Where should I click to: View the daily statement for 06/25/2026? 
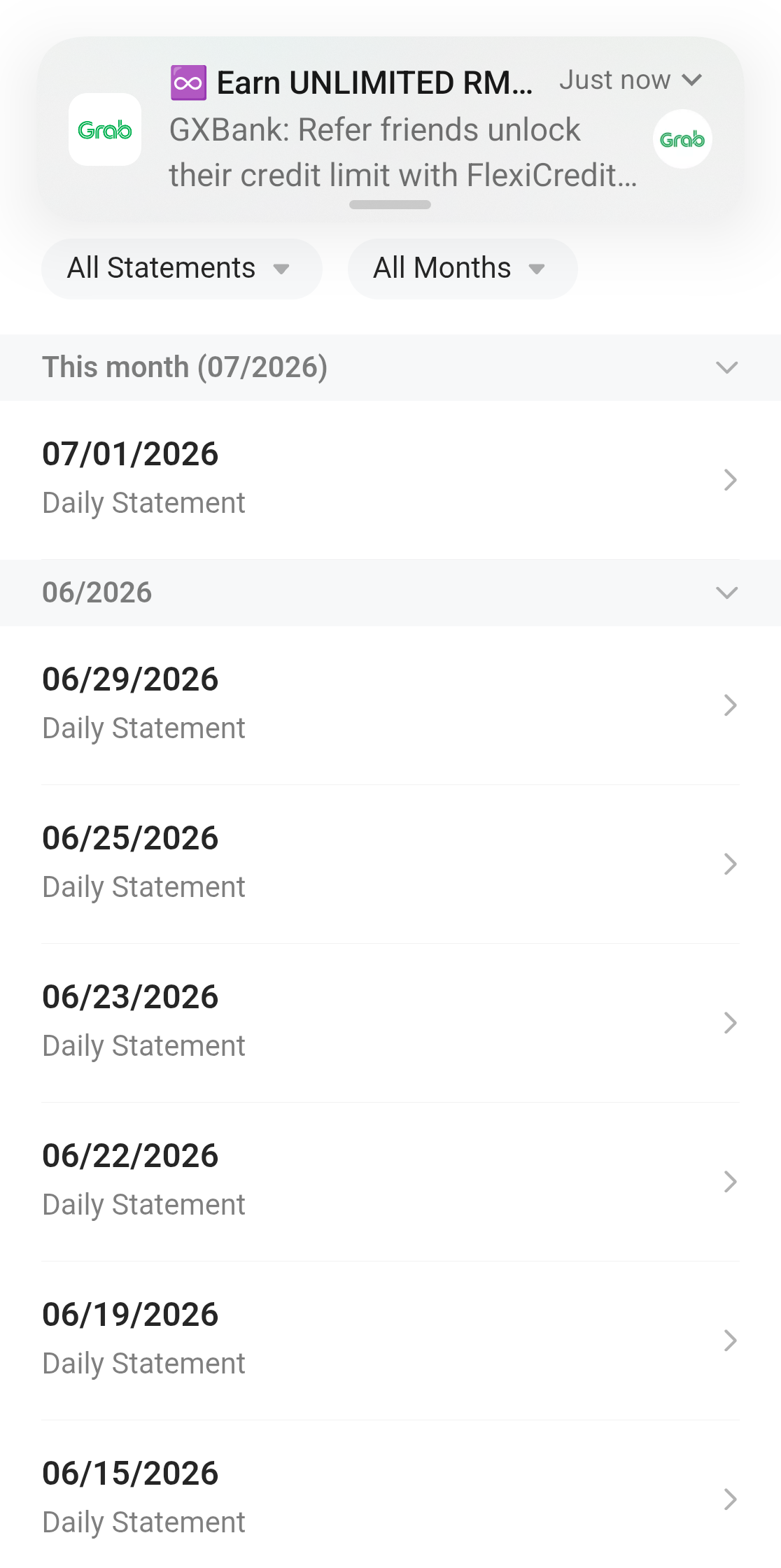(390, 864)
